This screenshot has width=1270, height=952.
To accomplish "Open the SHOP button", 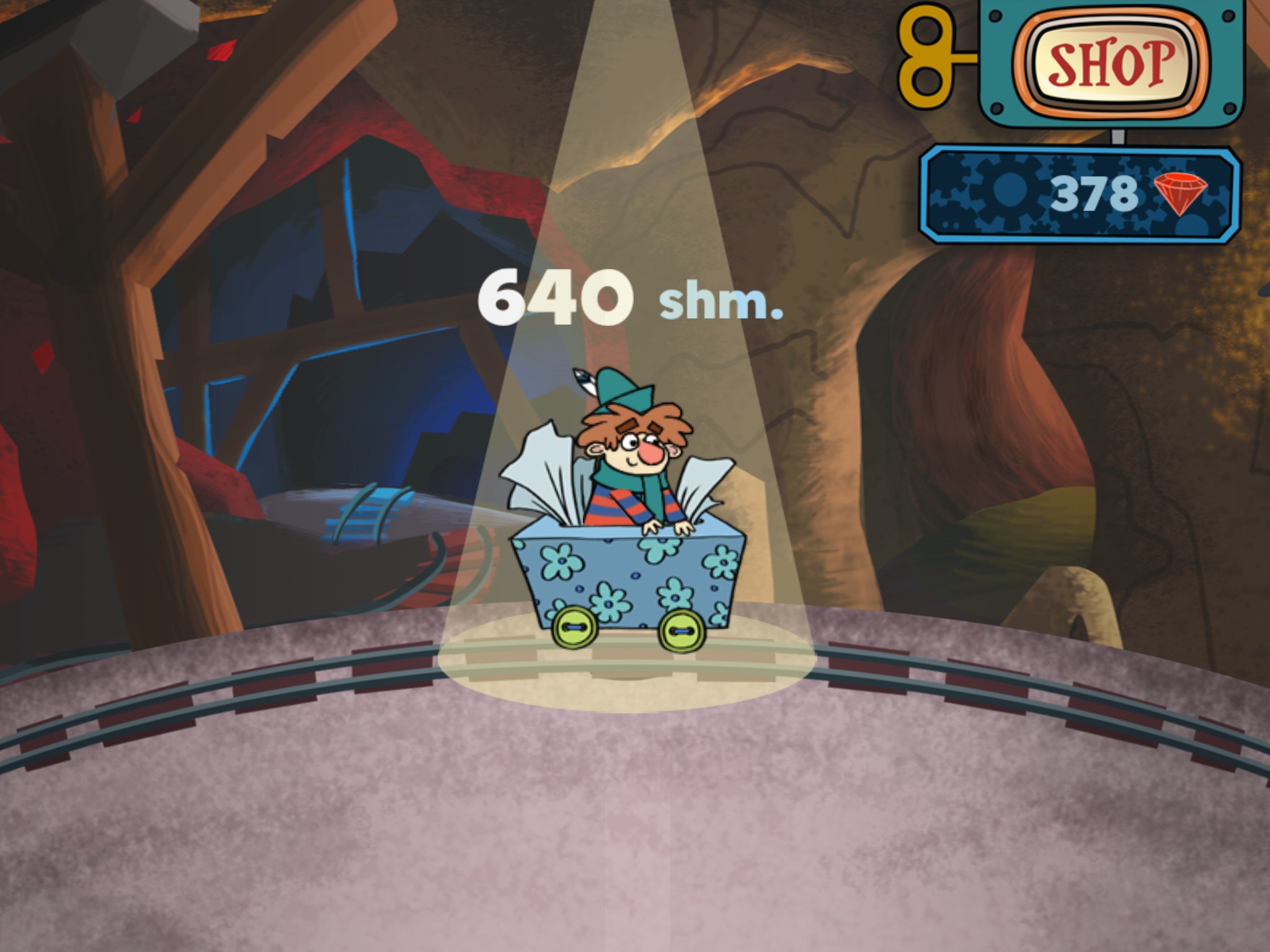I will tap(1109, 63).
